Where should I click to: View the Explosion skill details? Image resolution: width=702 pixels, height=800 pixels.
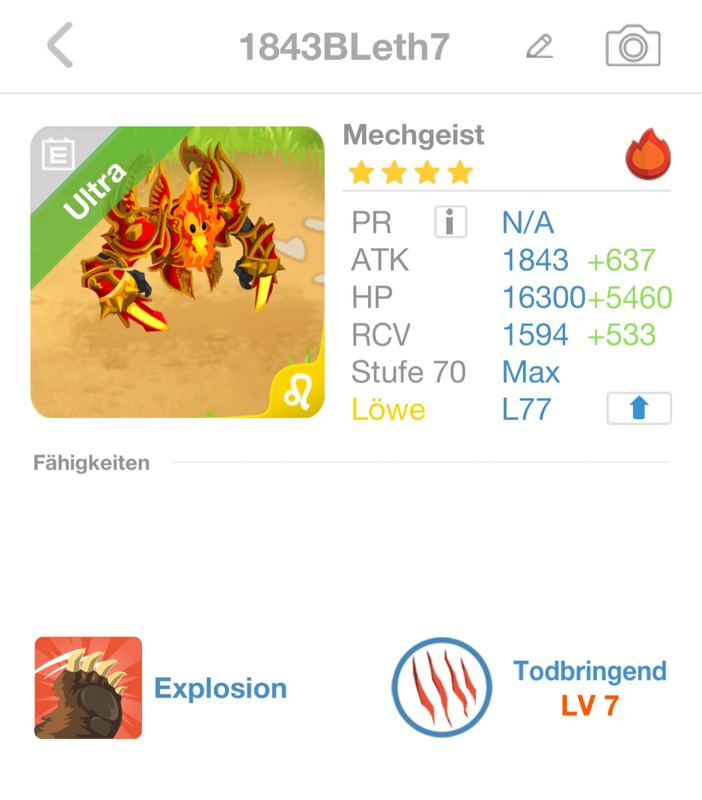point(88,688)
